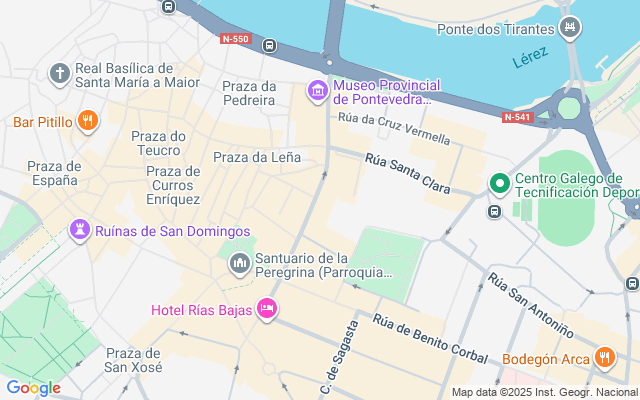Screen dimensions: 640x400
Task: Open the Museo Provincial de Pontevedra marker
Action: tap(318, 92)
